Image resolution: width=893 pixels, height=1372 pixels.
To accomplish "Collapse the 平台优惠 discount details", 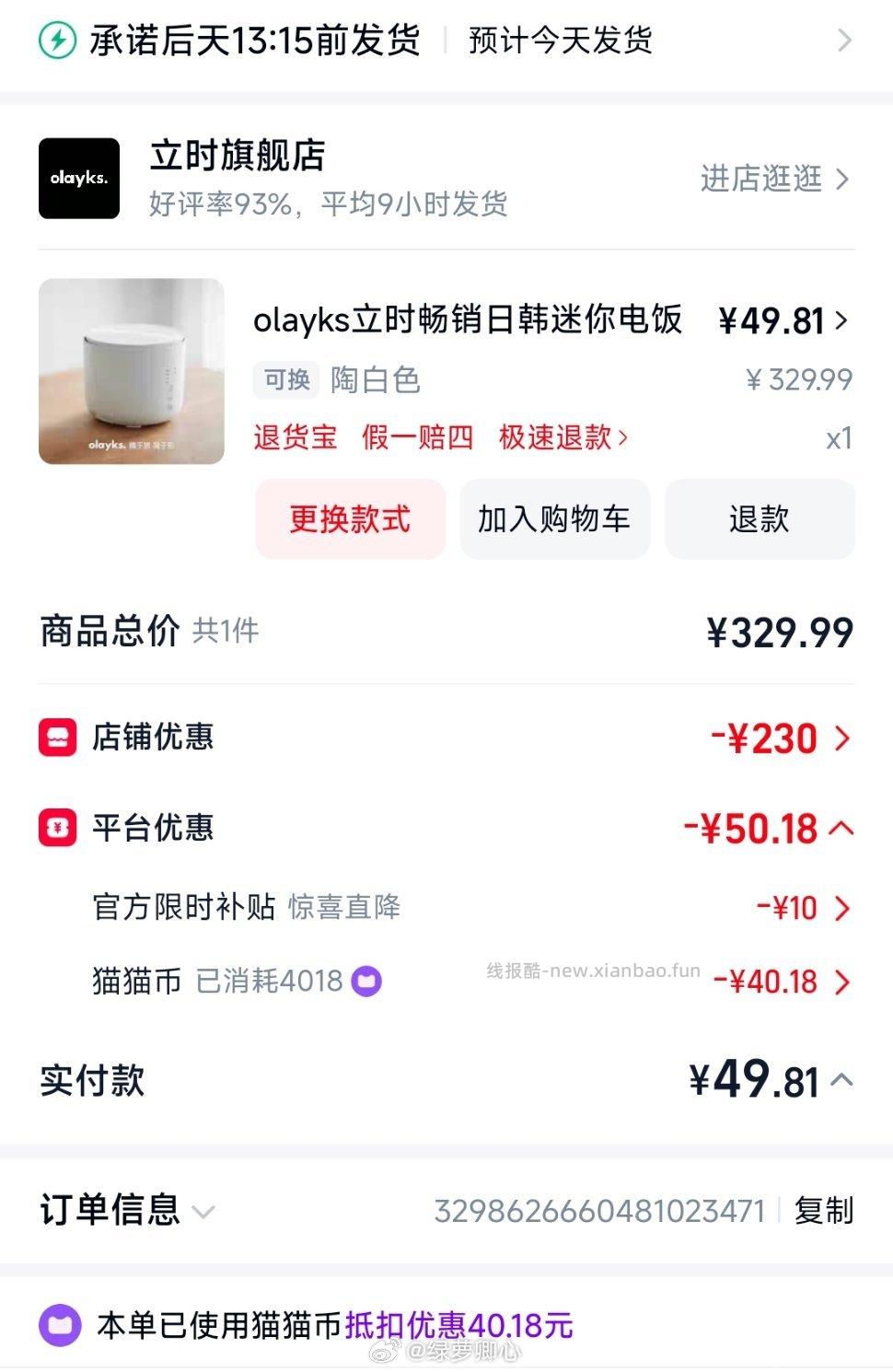I will [843, 828].
